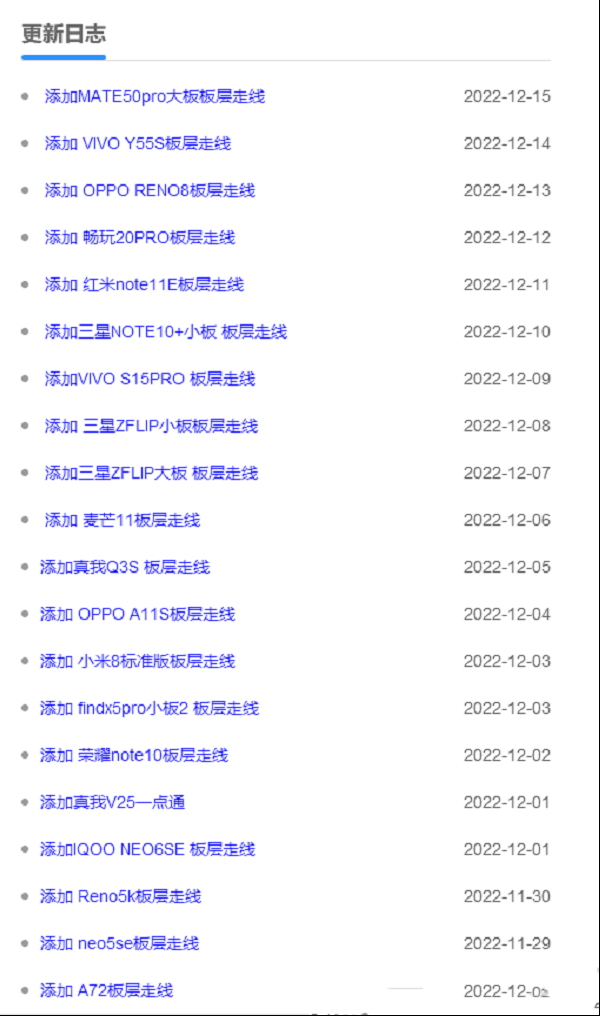The height and width of the screenshot is (1016, 600).
Task: Open the 添加真我Q3S 板层走线 entry
Action: [125, 567]
